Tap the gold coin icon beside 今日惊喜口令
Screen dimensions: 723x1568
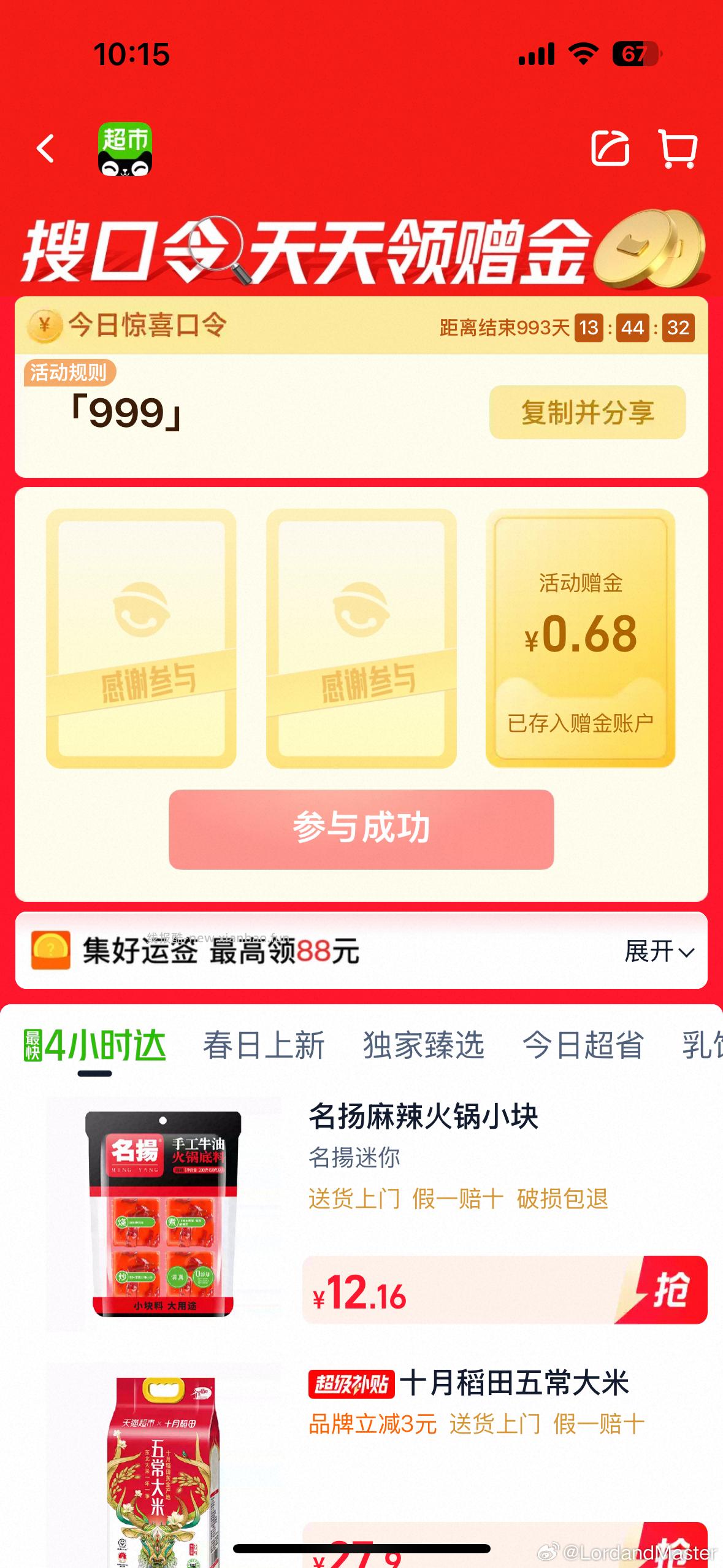pyautogui.click(x=45, y=328)
